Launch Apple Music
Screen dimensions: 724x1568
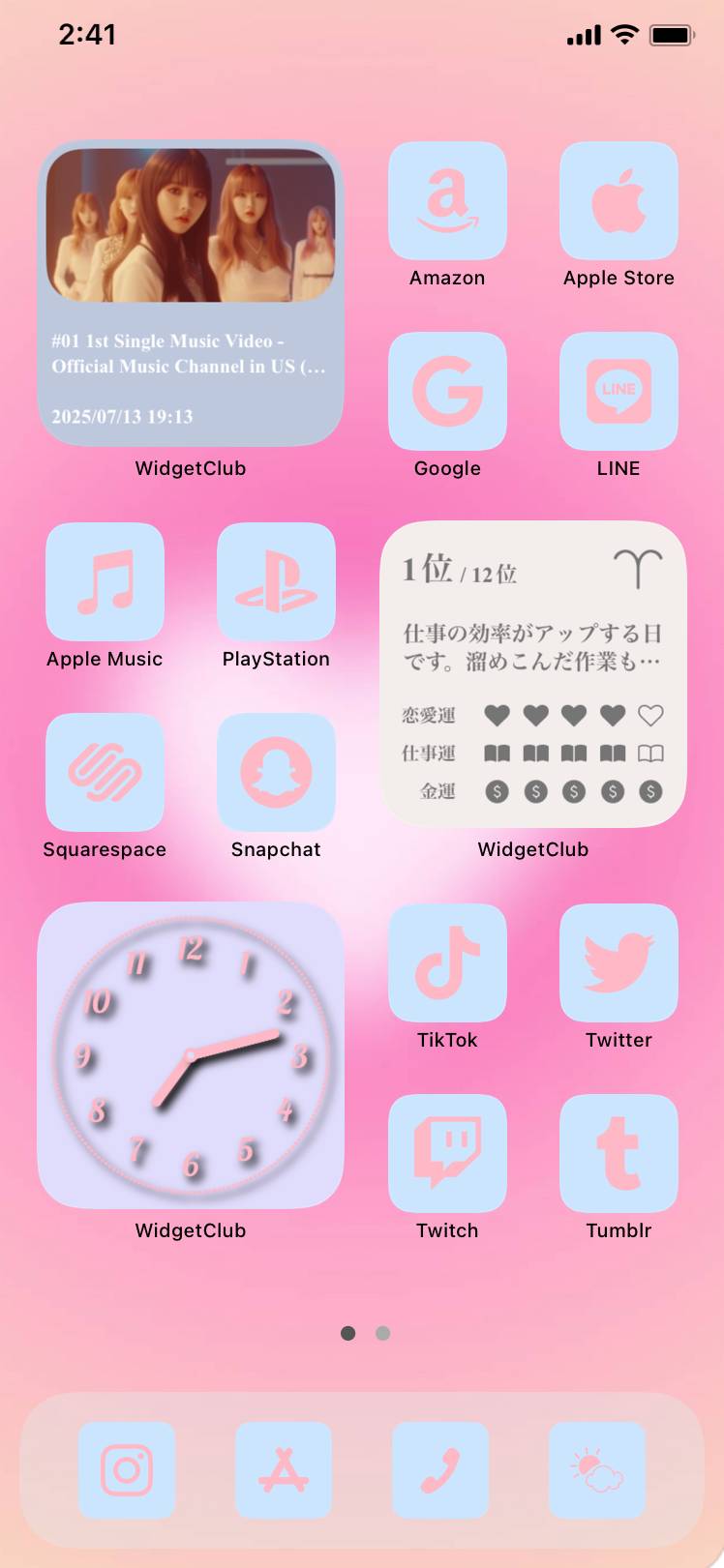(105, 582)
